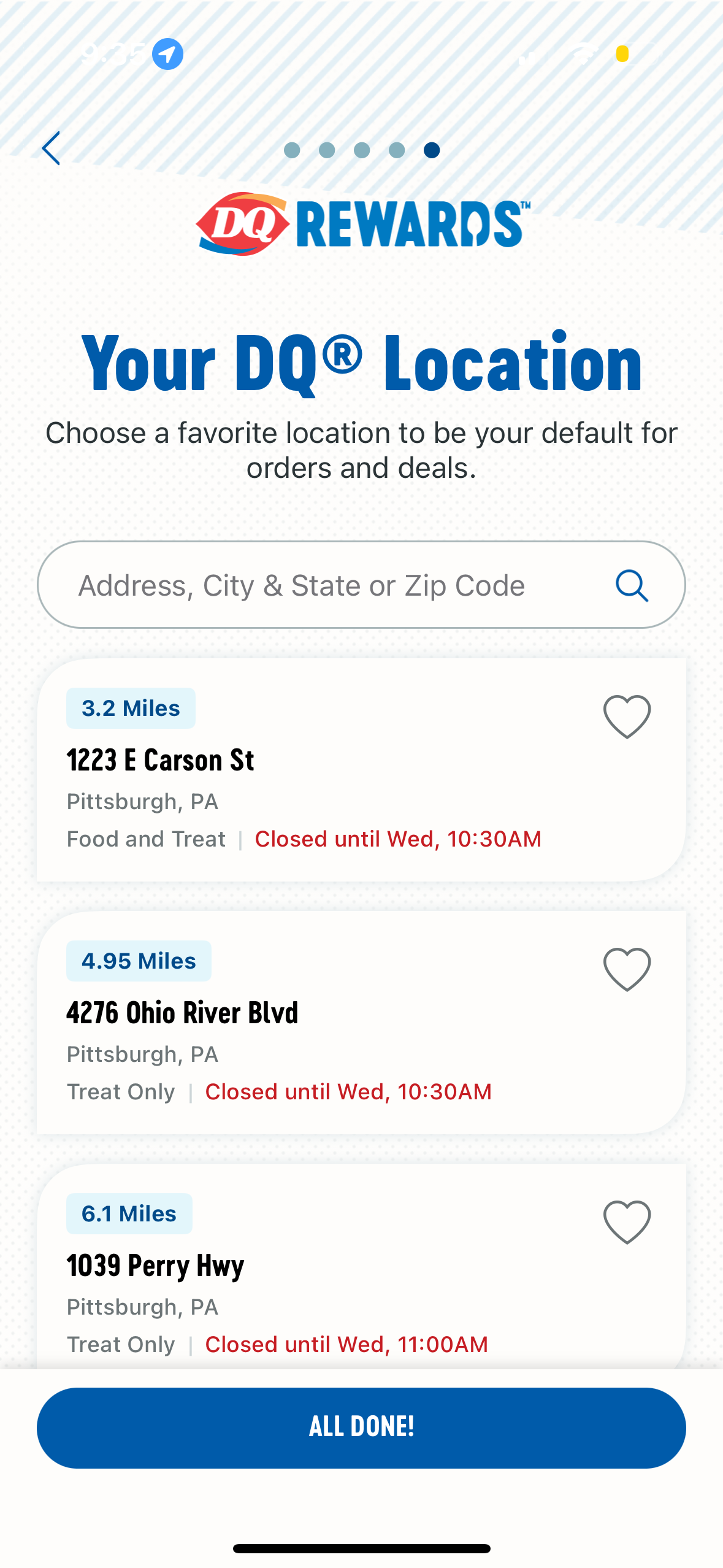Tap the 6.1 Miles distance badge

click(x=129, y=1213)
